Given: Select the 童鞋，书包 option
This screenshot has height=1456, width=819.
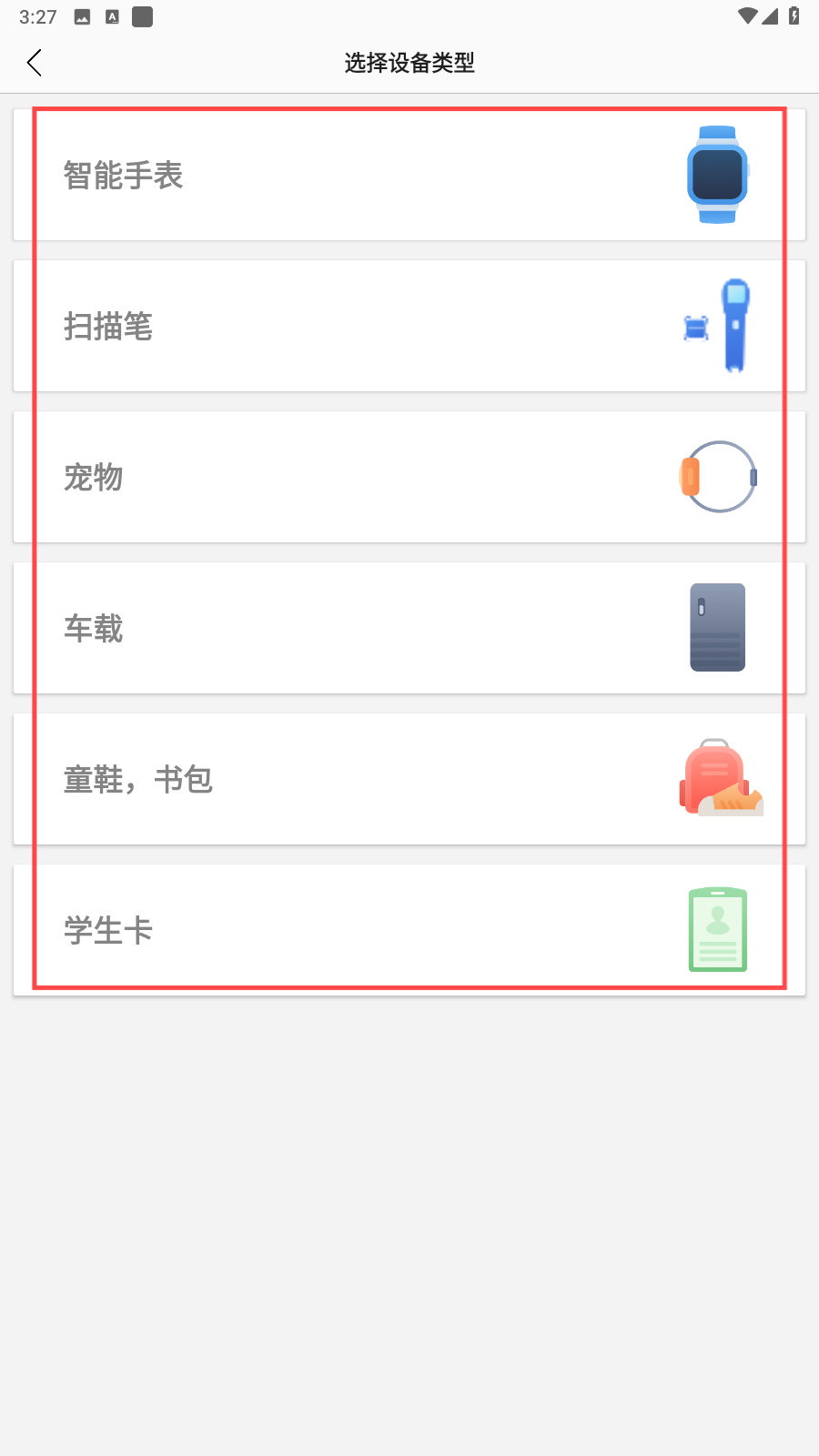Looking at the screenshot, I should (409, 779).
